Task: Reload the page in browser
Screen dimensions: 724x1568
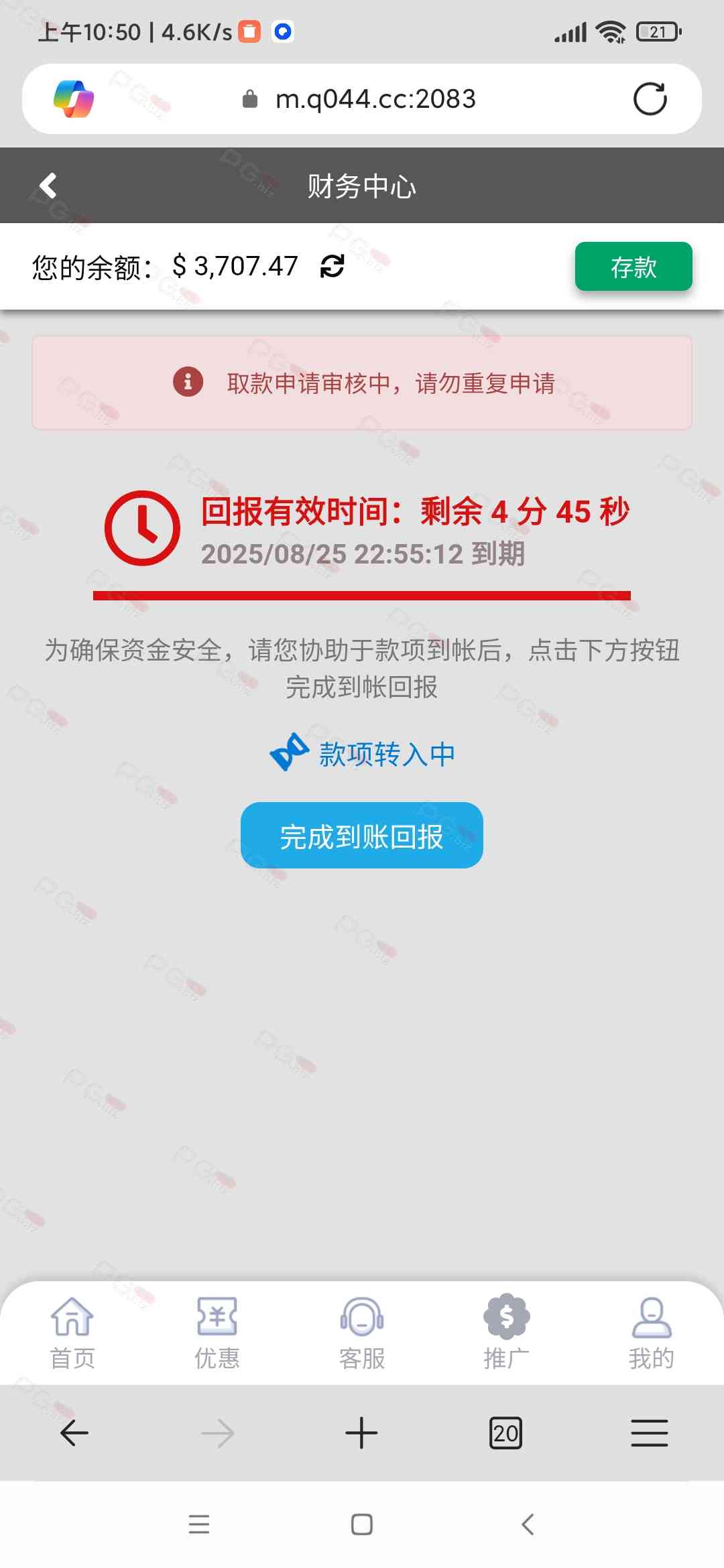Action: click(x=650, y=99)
